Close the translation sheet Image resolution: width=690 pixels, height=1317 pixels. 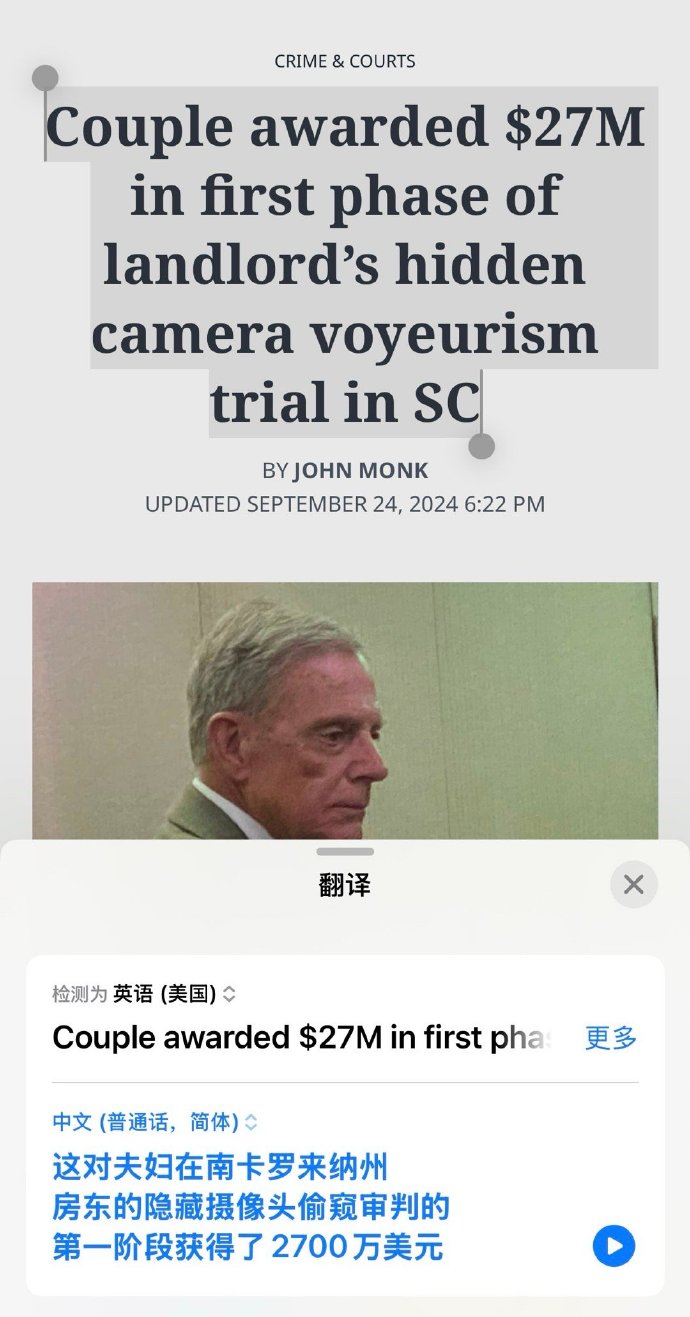tap(633, 884)
